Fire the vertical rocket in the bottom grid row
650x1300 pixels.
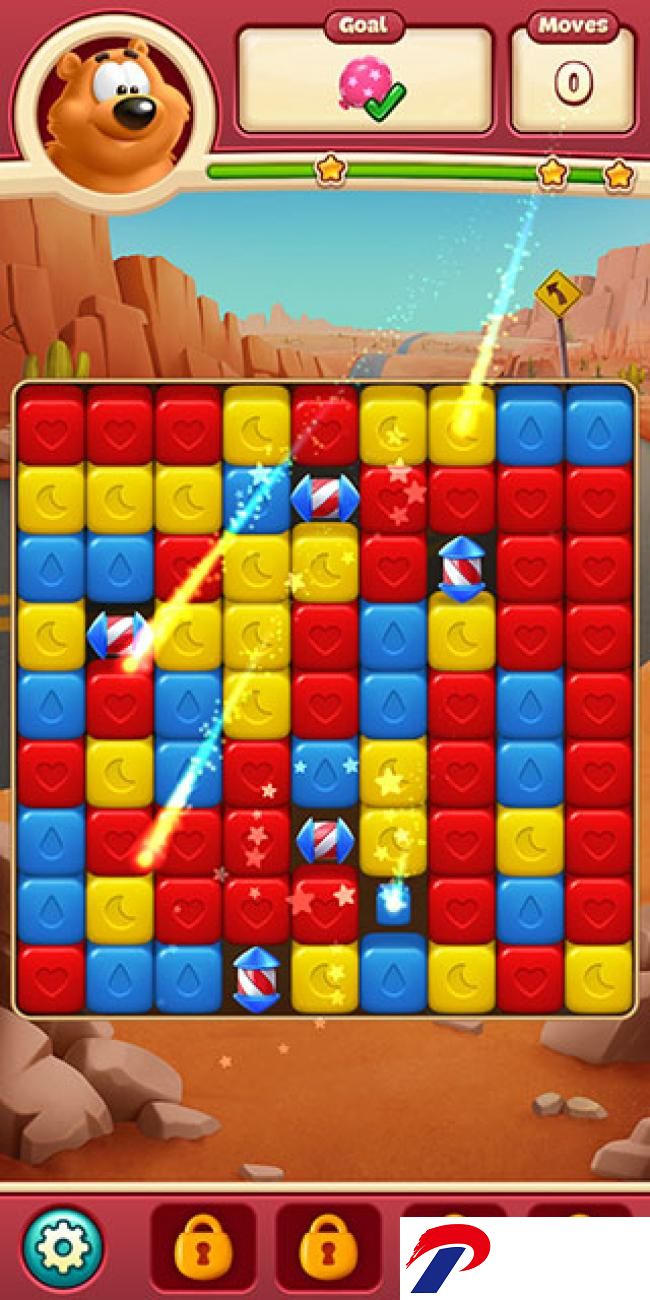click(256, 977)
